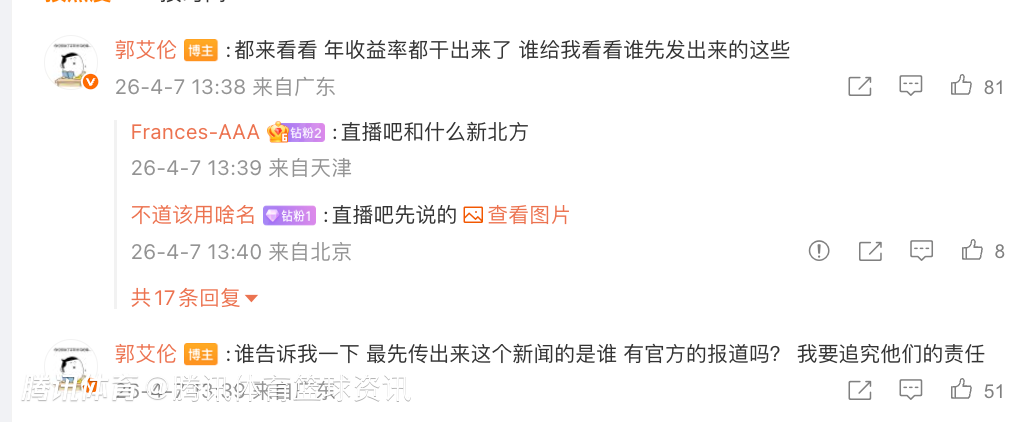1032x422 pixels.
Task: Like 不道该用啥名's reply with 8 likes
Action: (x=972, y=250)
